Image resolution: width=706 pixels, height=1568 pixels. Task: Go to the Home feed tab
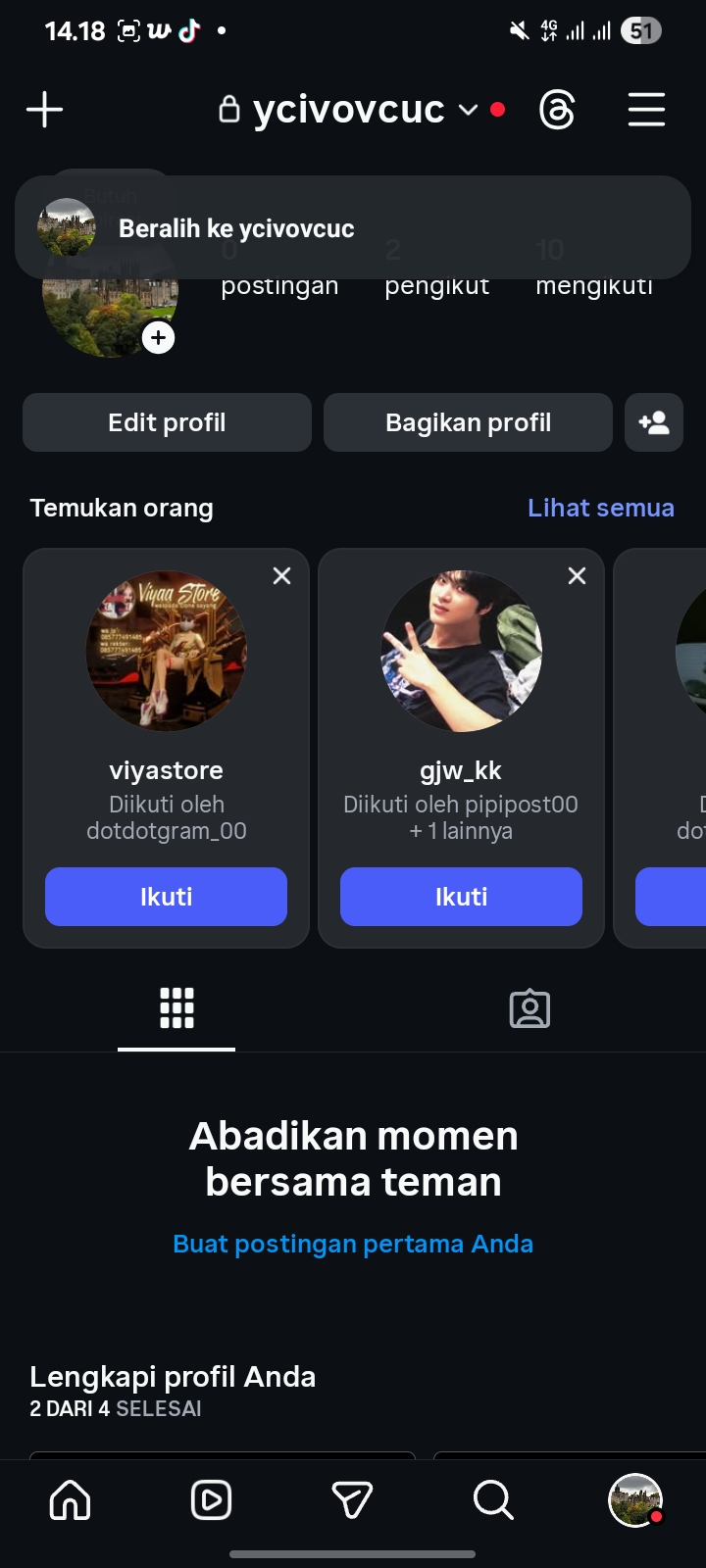click(71, 1499)
